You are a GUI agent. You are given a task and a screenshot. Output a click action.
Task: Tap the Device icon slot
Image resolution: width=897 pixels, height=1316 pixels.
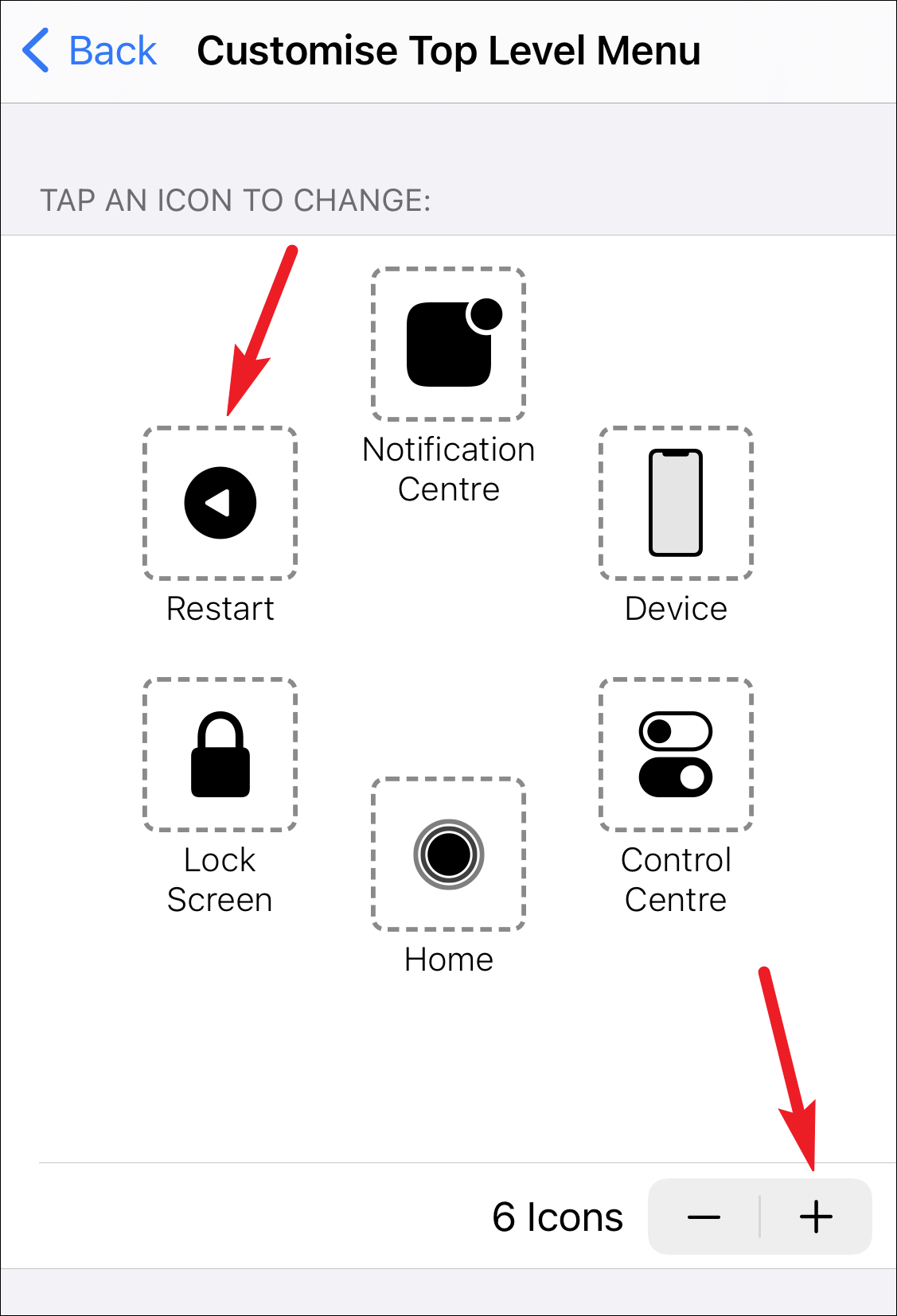point(676,503)
